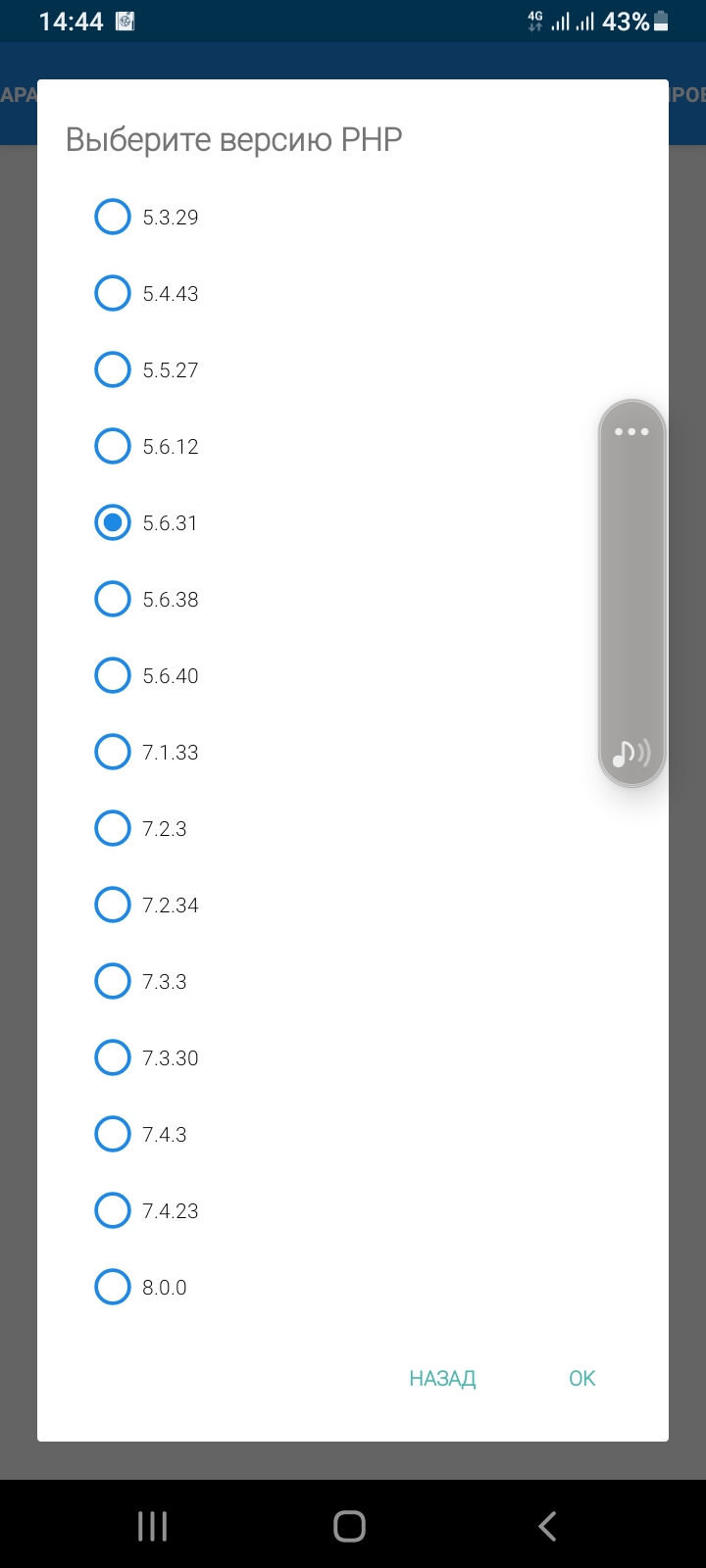Tap the selected 5.6.31 option
The width and height of the screenshot is (706, 1568).
click(113, 522)
